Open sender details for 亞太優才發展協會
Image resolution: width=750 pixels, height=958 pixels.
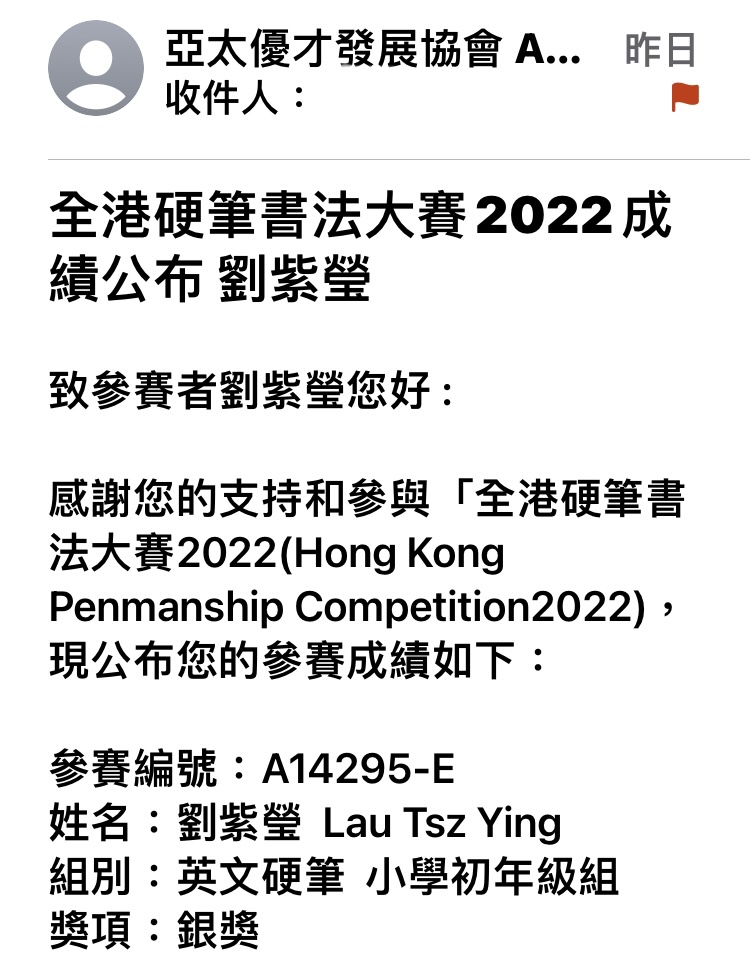(x=372, y=48)
